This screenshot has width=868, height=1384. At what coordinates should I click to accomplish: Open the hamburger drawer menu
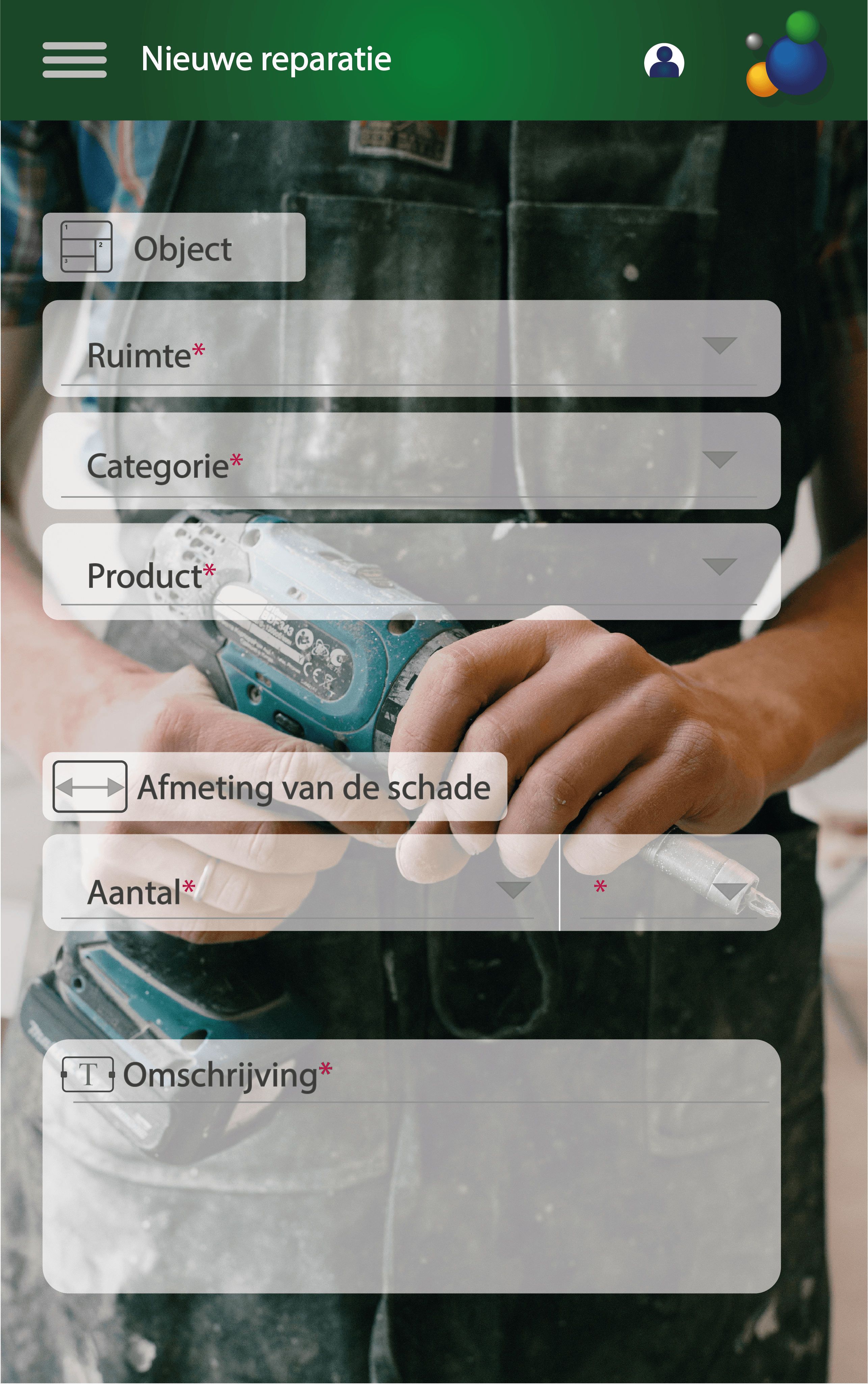point(74,60)
